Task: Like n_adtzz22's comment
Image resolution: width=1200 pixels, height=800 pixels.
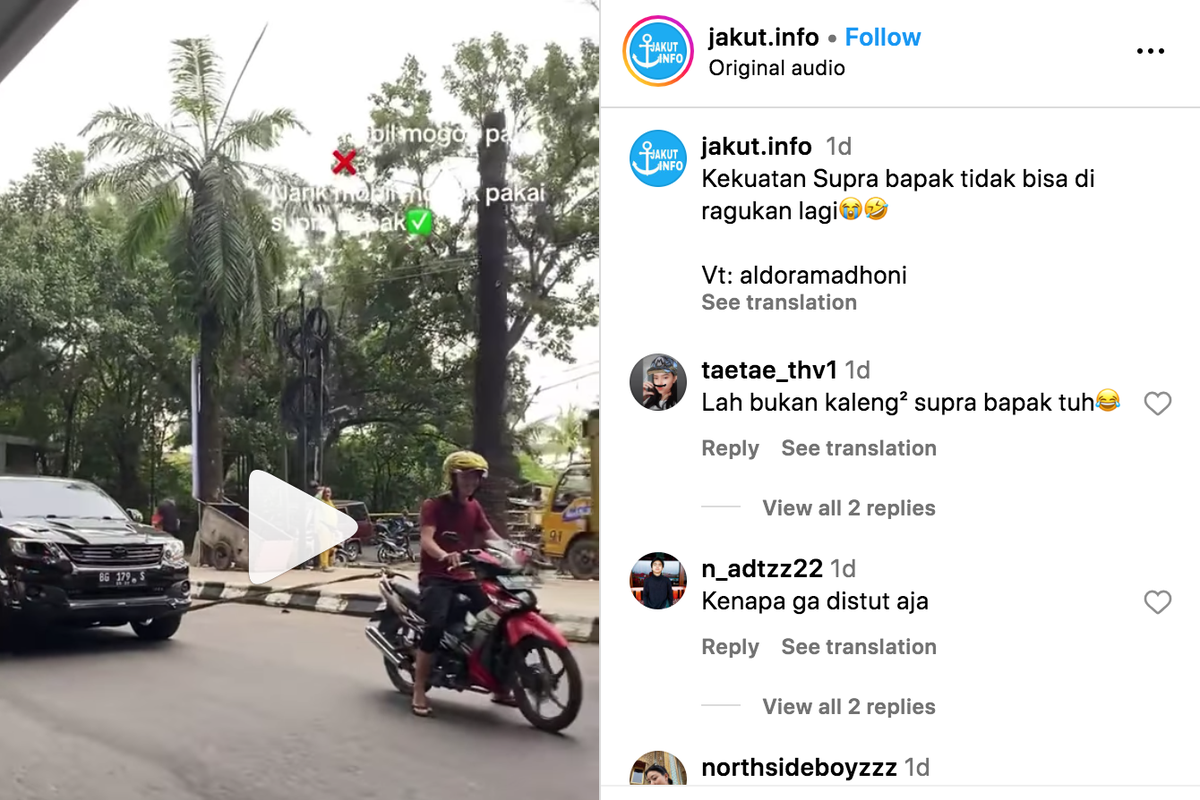Action: tap(1157, 602)
